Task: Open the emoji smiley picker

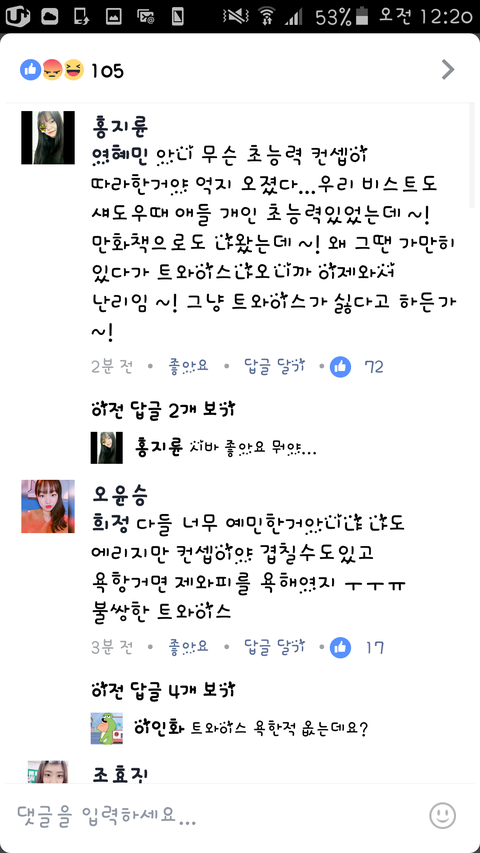Action: (442, 815)
